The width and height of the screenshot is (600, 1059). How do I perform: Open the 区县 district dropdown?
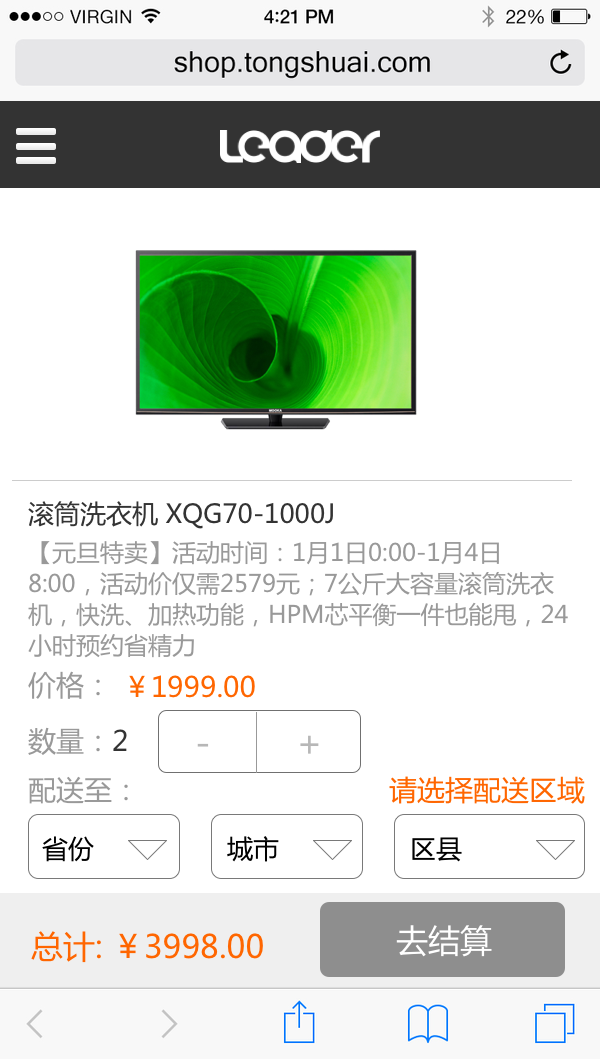point(489,846)
